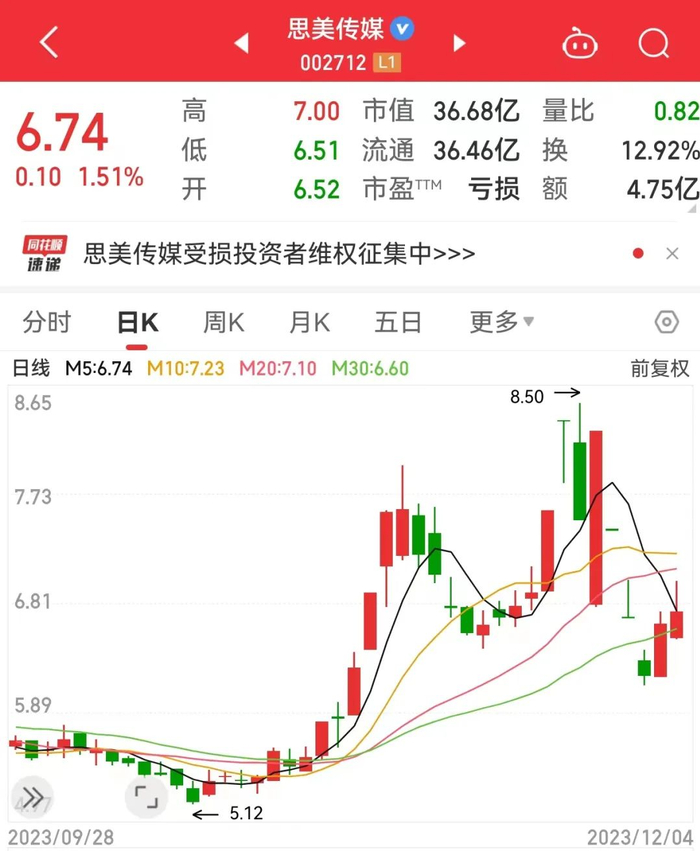700x851 pixels.
Task: Expand the 更多 chart period dropdown
Action: pos(502,322)
